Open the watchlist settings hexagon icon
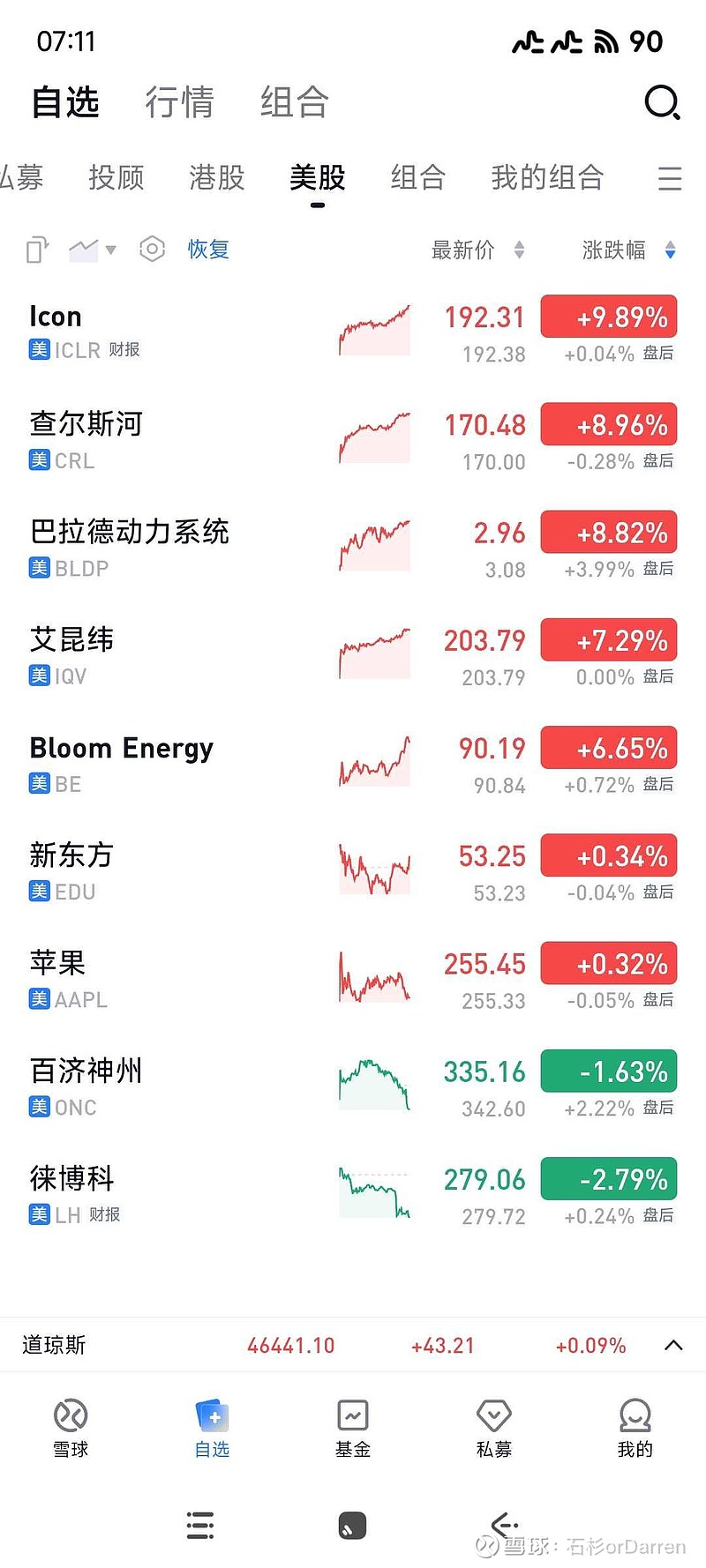 pyautogui.click(x=152, y=250)
